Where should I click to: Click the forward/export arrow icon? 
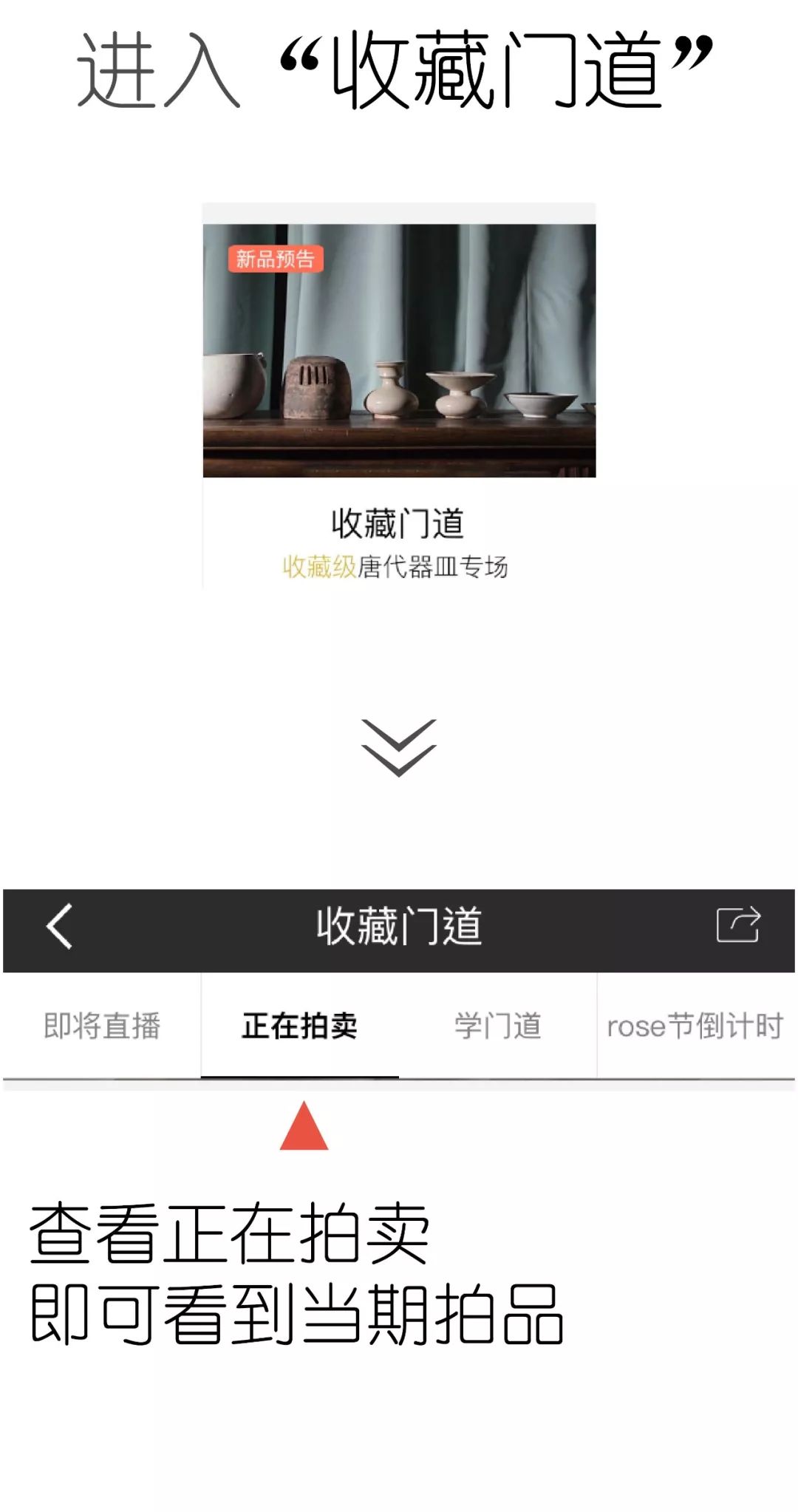739,925
